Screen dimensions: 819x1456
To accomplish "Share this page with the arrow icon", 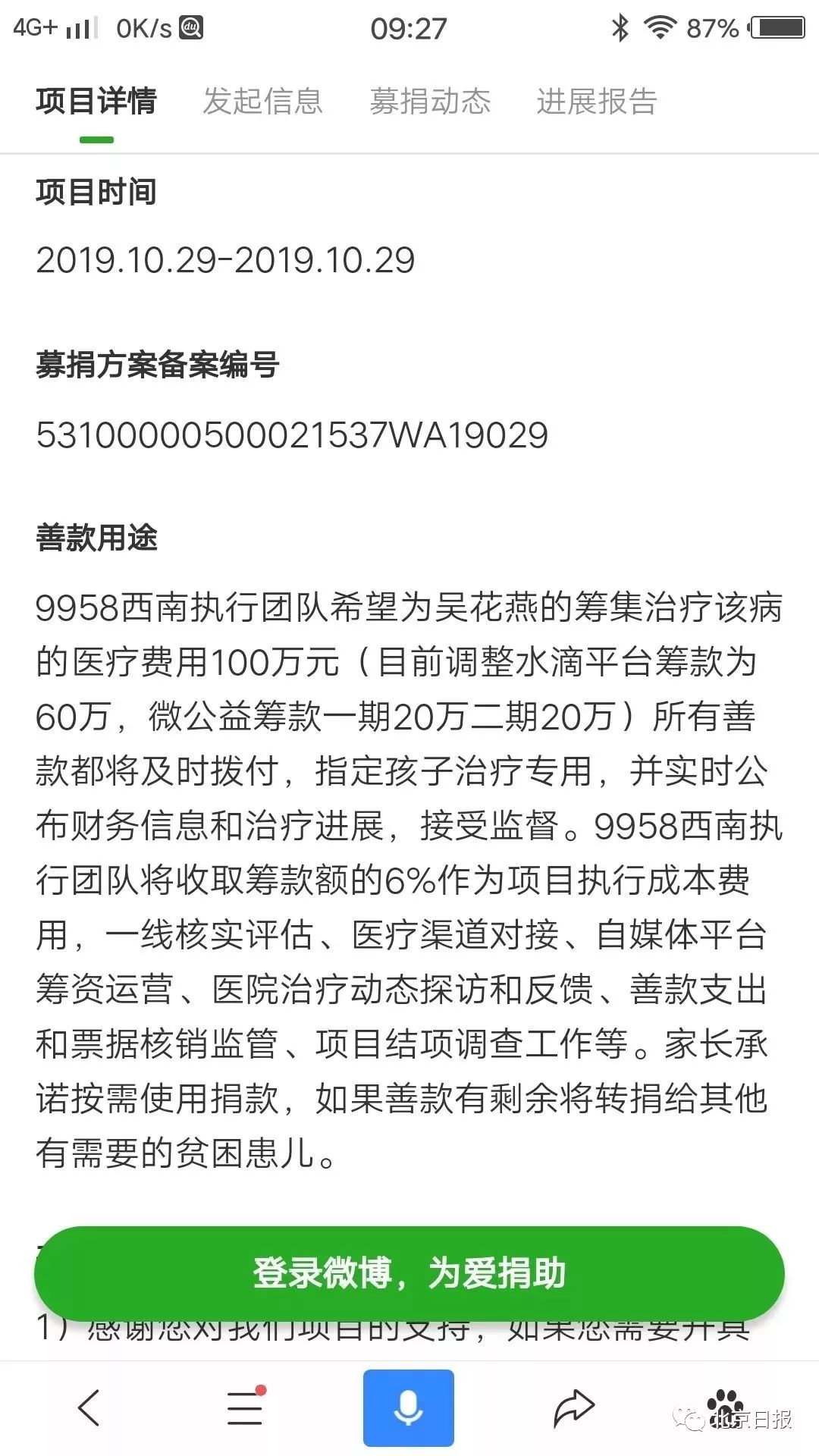I will click(x=574, y=1408).
